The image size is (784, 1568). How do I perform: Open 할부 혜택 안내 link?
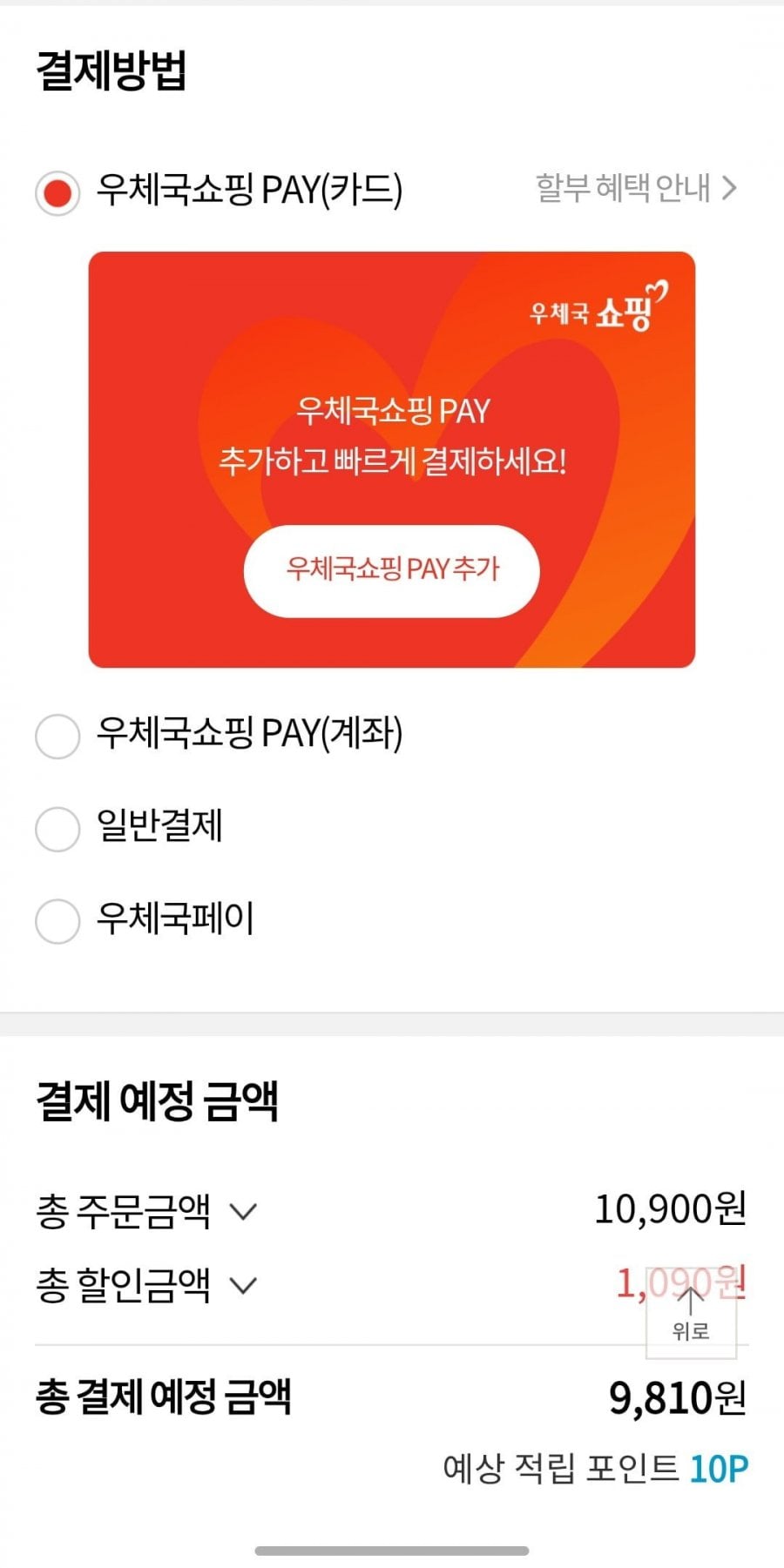click(636, 188)
